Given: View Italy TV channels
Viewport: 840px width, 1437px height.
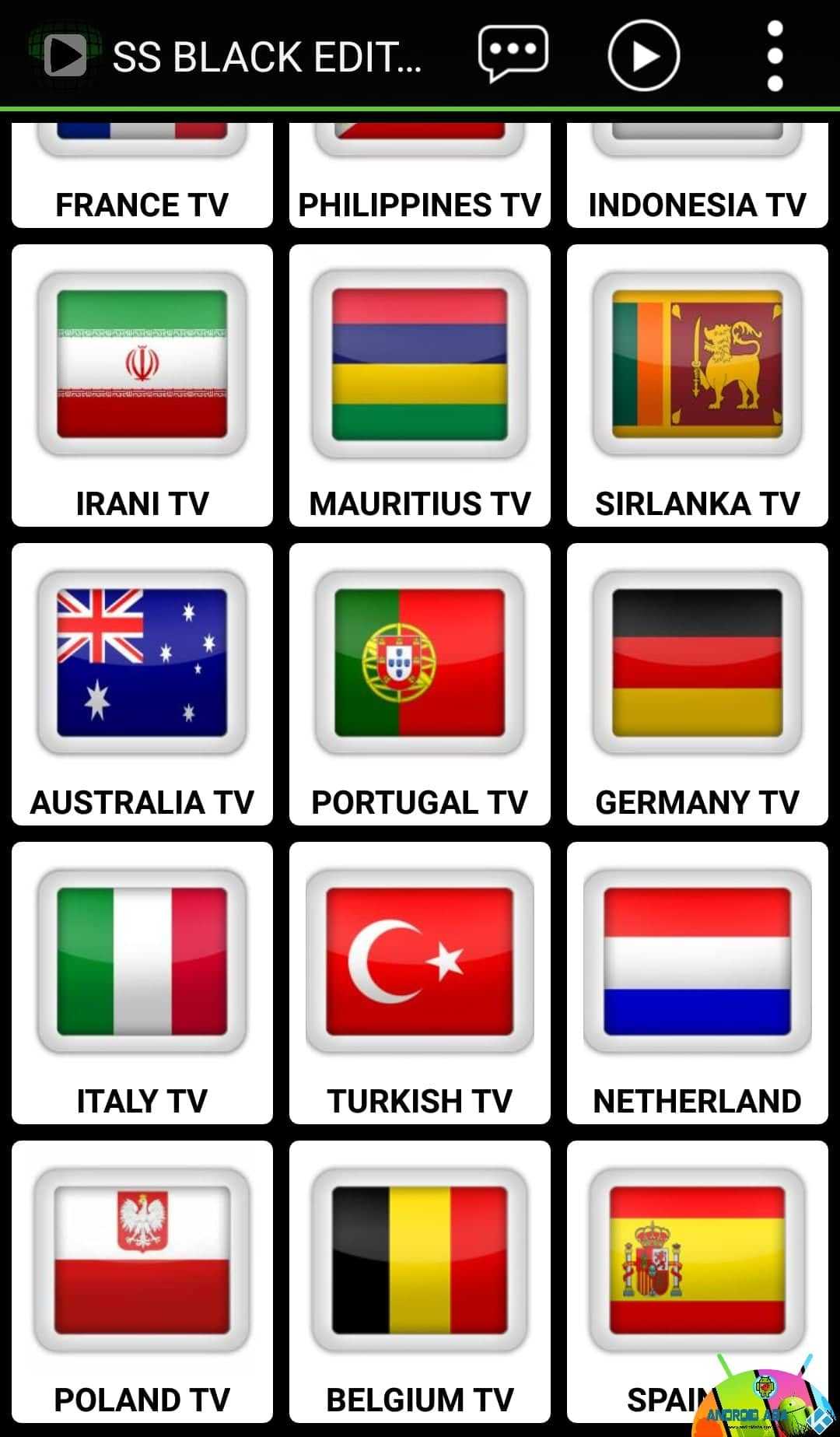Looking at the screenshot, I should [142, 983].
